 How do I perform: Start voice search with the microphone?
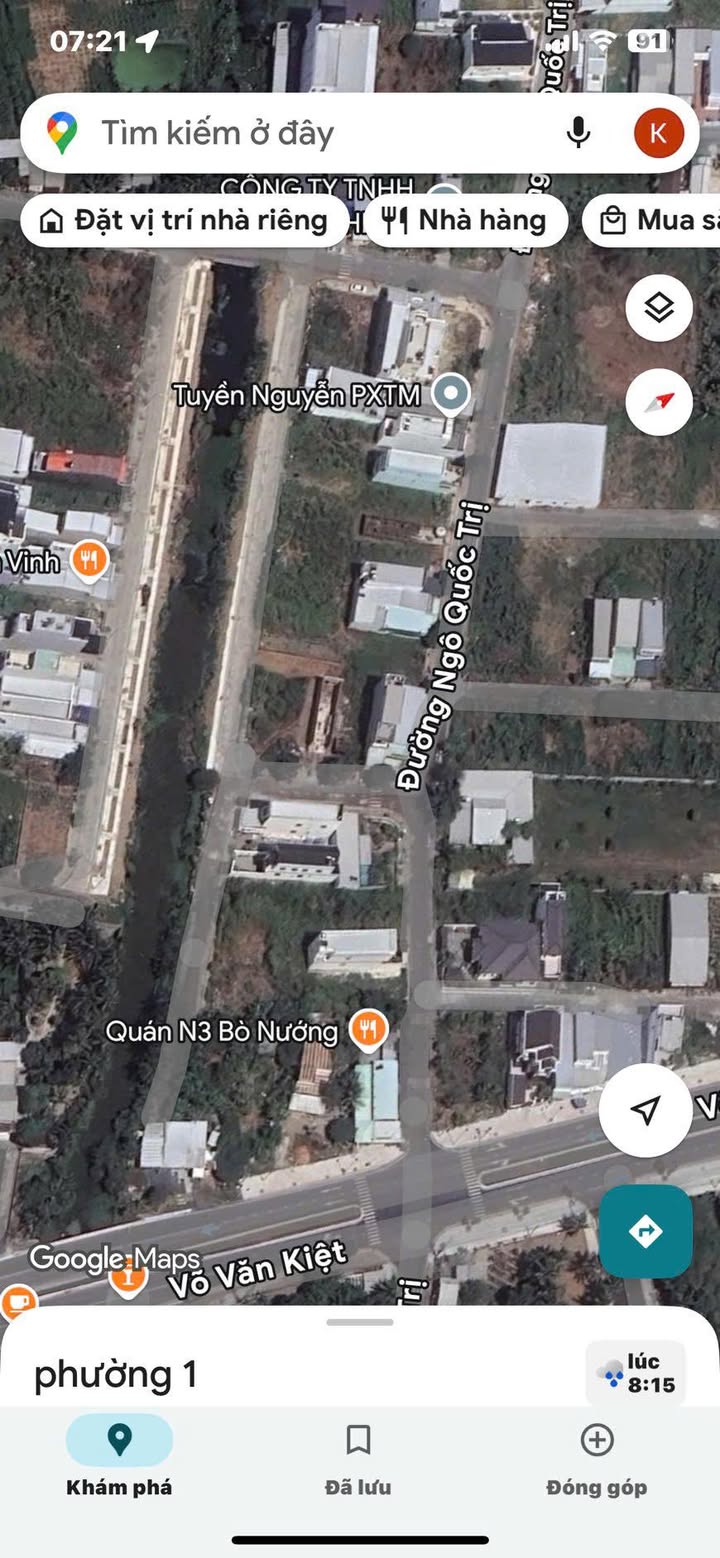578,133
